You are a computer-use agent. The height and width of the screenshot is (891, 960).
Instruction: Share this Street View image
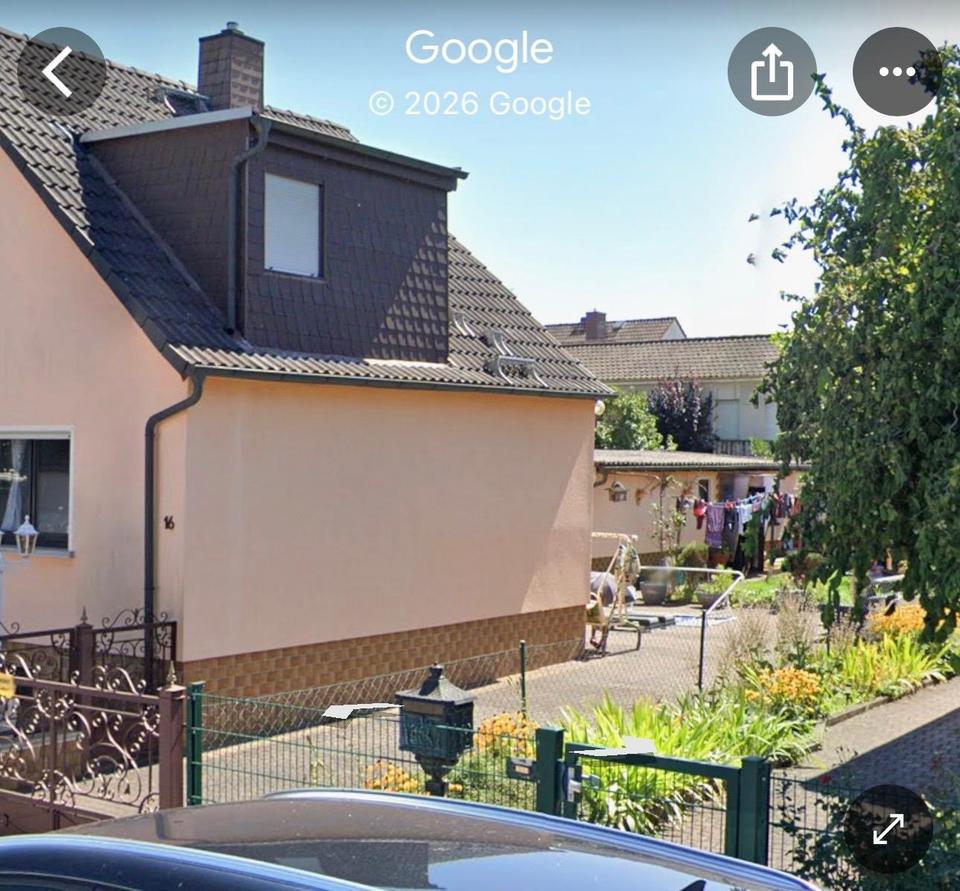click(771, 71)
